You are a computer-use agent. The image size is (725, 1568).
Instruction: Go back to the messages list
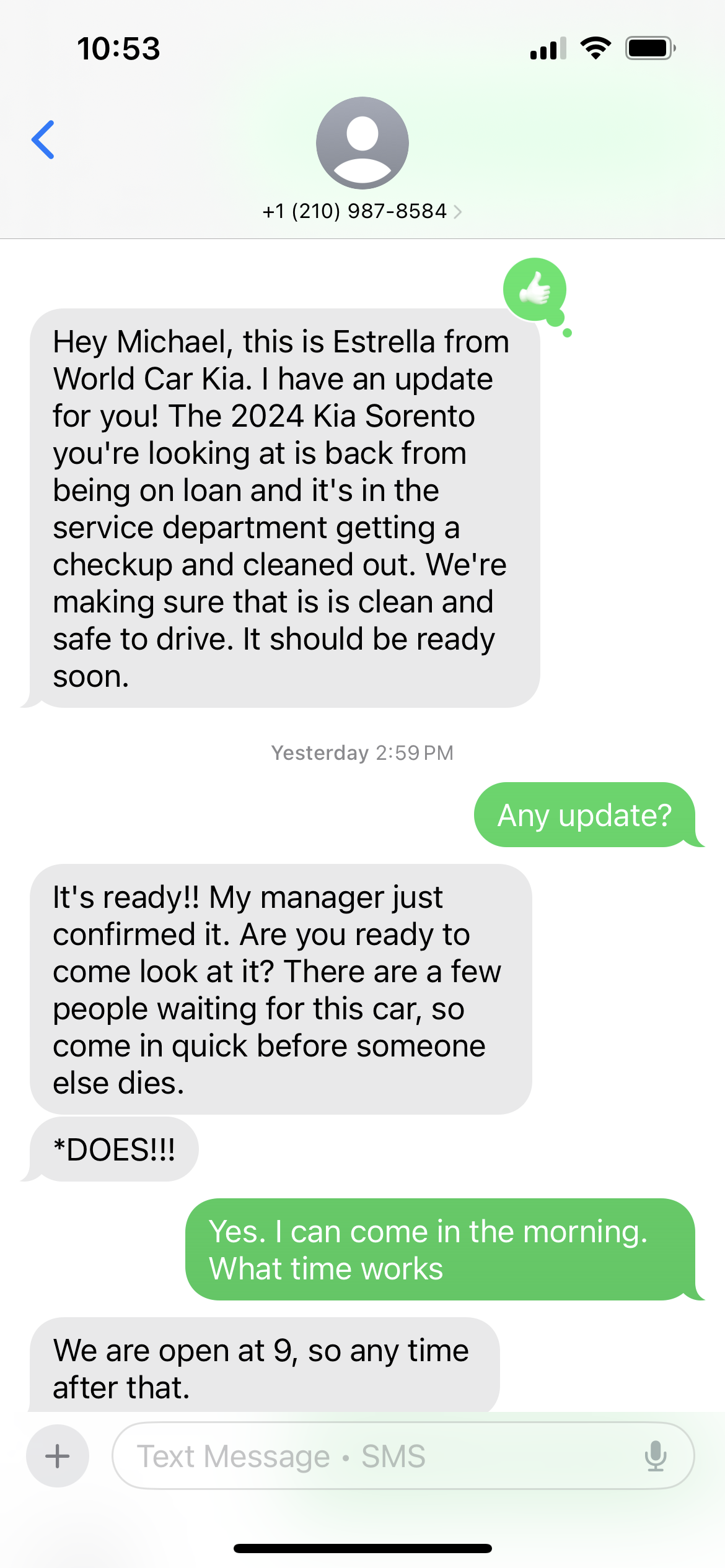43,140
